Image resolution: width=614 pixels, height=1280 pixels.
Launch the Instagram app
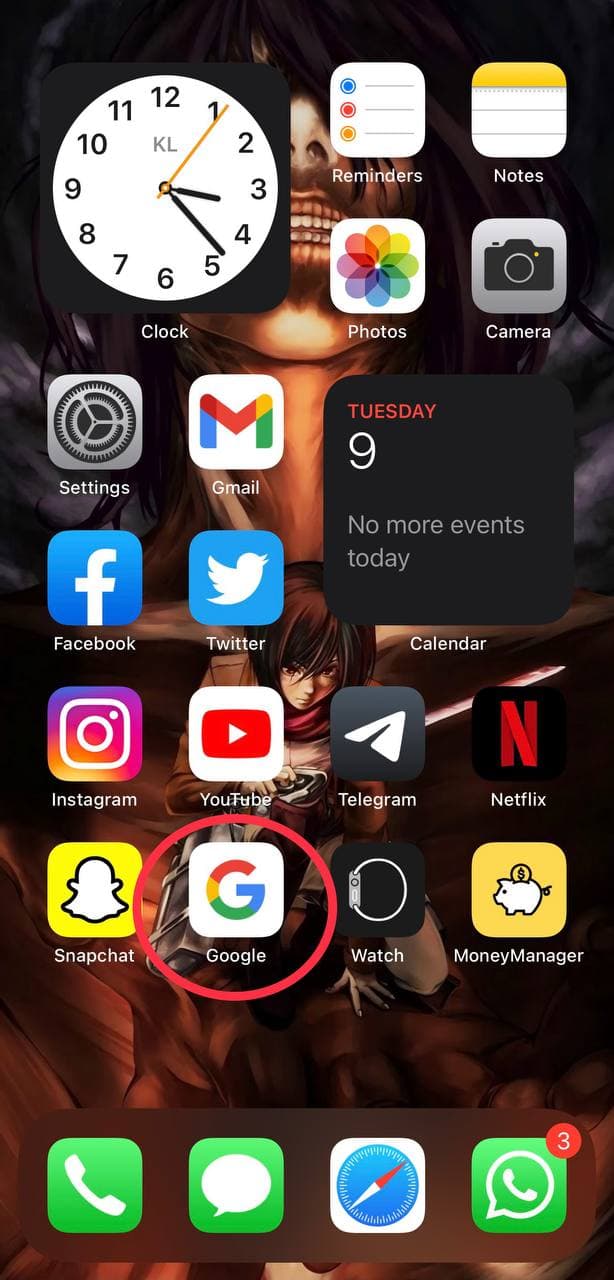[95, 734]
